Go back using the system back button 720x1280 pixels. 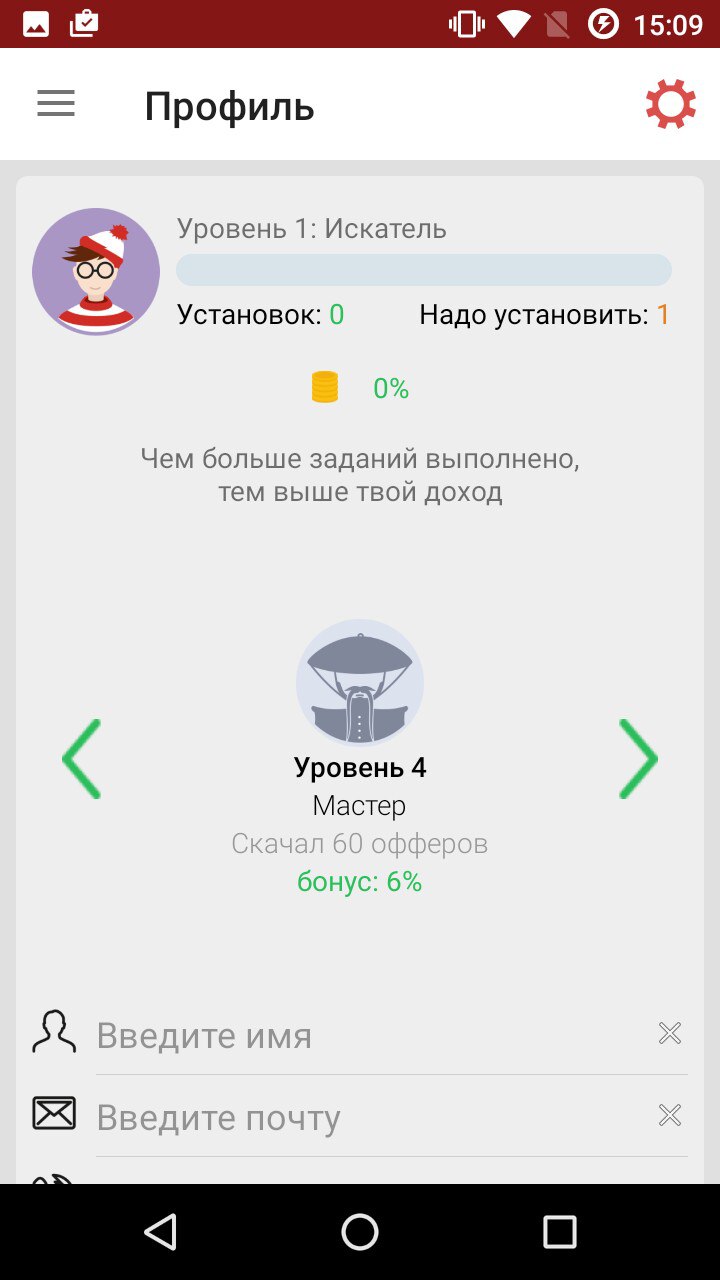[160, 1232]
